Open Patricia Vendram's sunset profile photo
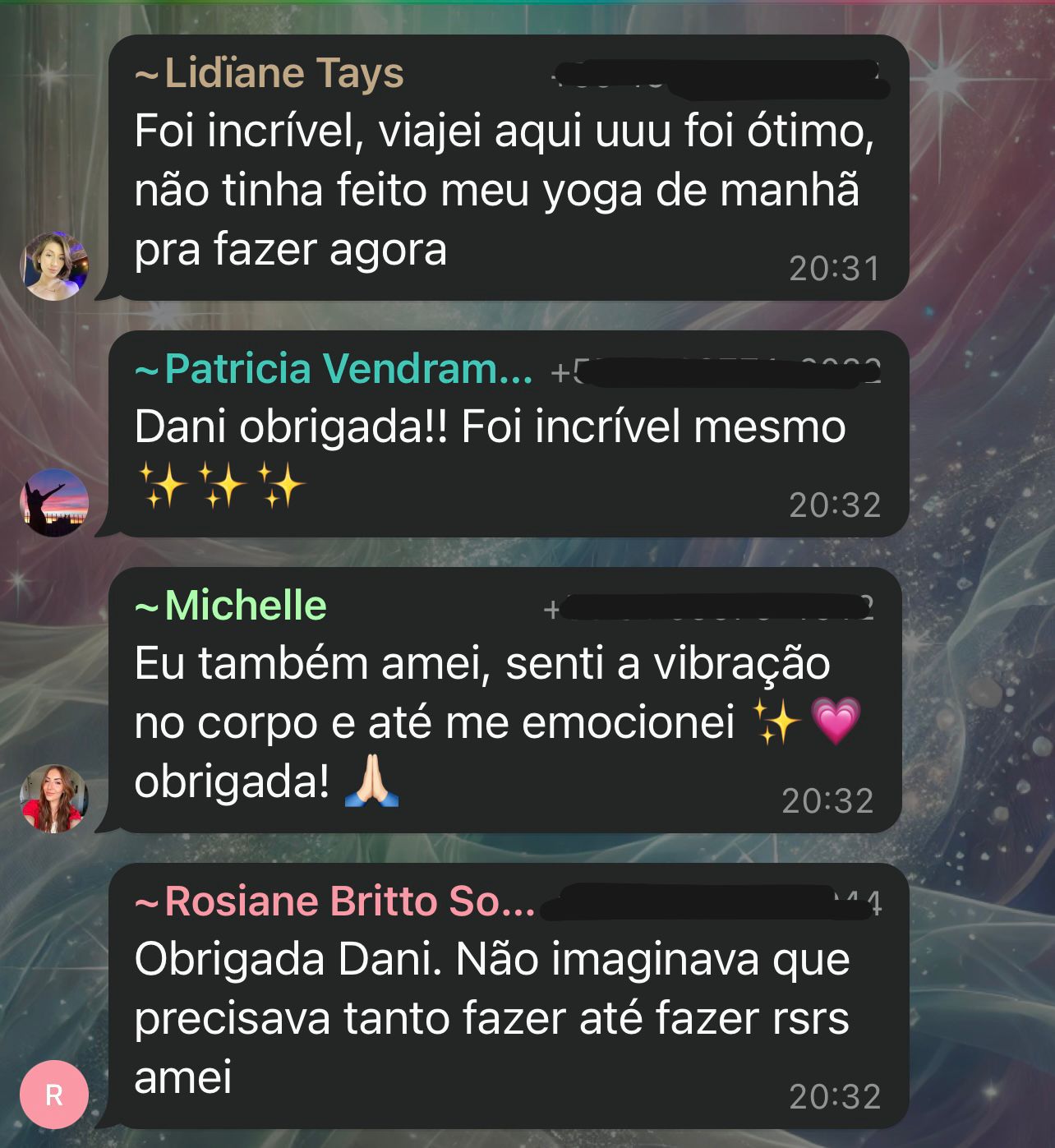This screenshot has width=1055, height=1148. (54, 502)
